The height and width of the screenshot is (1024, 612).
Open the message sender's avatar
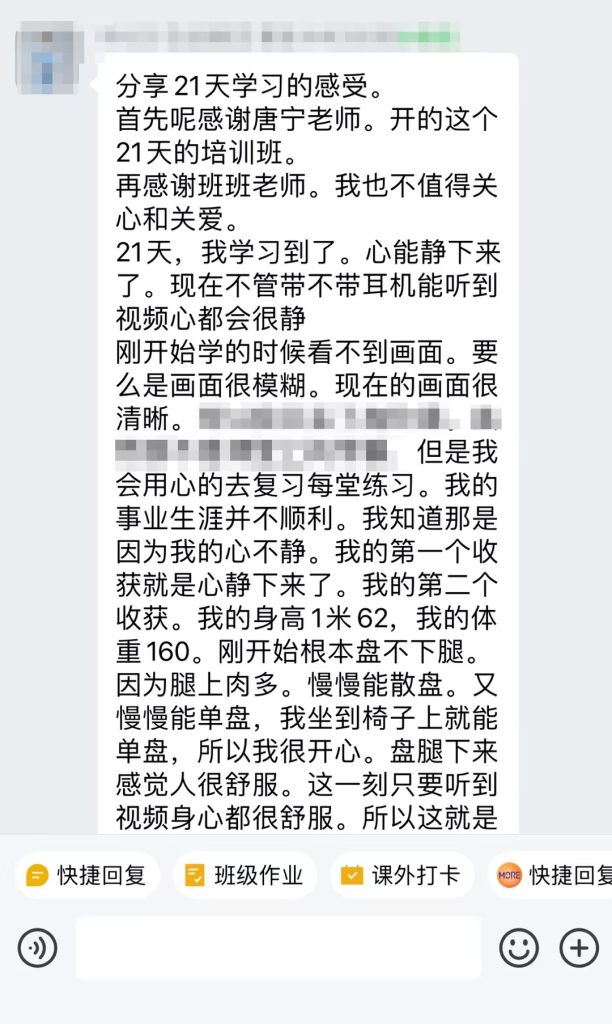[45, 59]
